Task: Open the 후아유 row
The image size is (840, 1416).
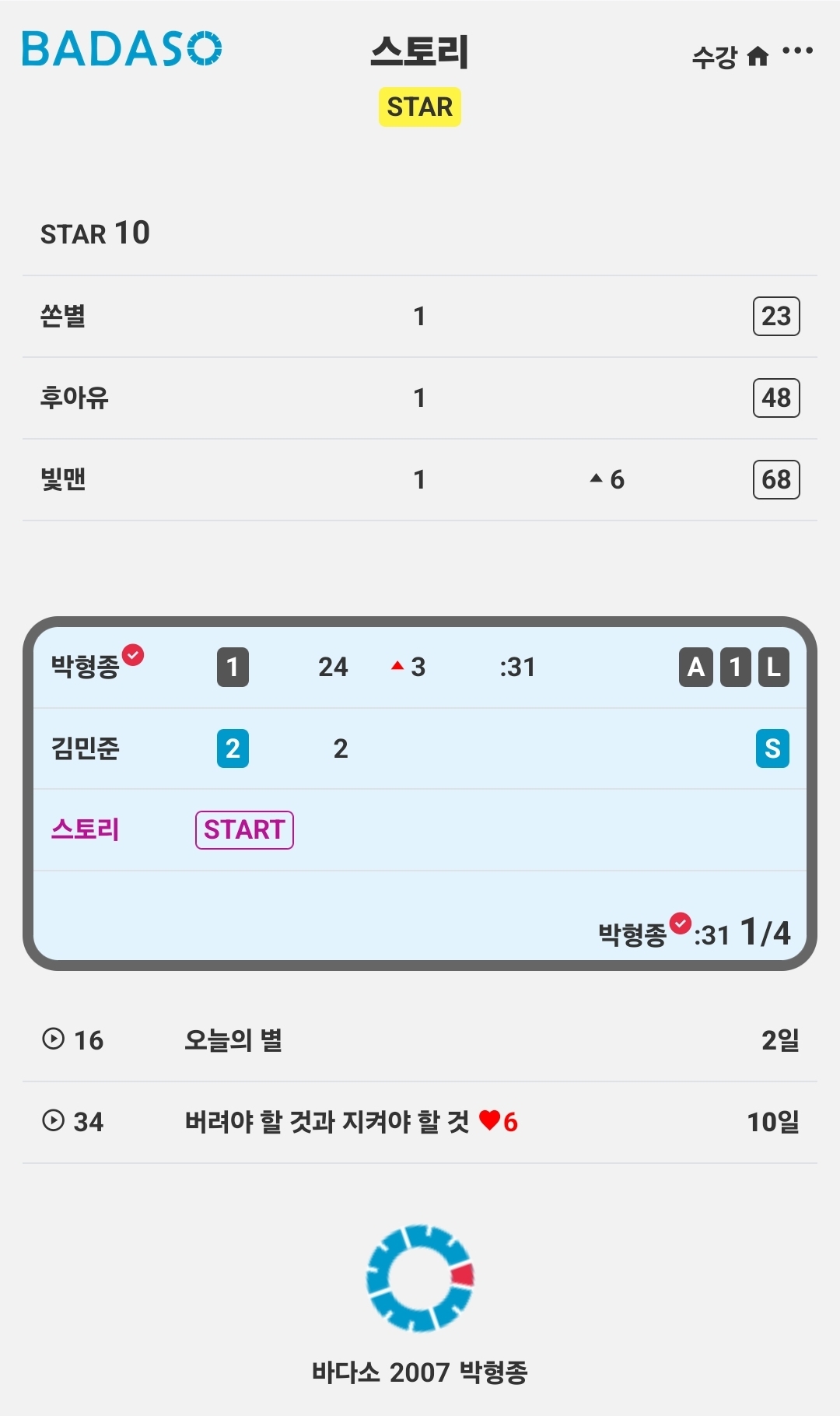Action: (x=74, y=398)
